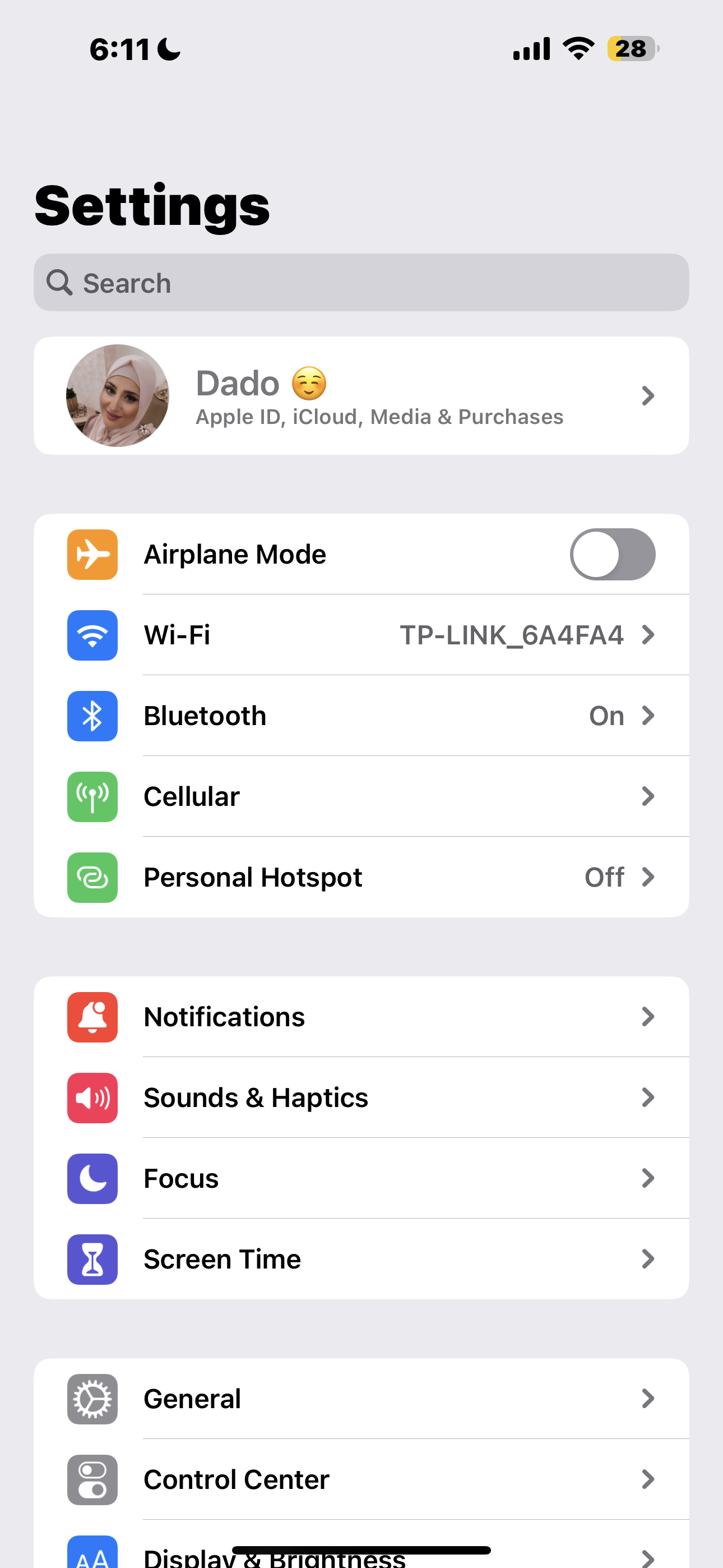Tap the Settings search field
The width and height of the screenshot is (723, 1568).
coord(361,283)
